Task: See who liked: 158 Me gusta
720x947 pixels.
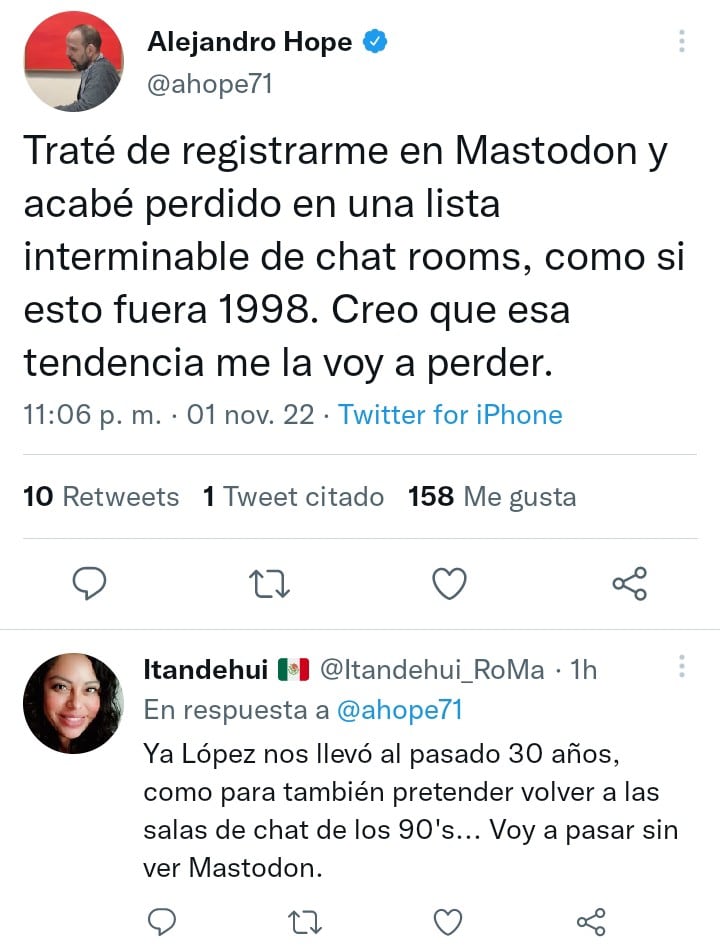Action: click(x=492, y=497)
